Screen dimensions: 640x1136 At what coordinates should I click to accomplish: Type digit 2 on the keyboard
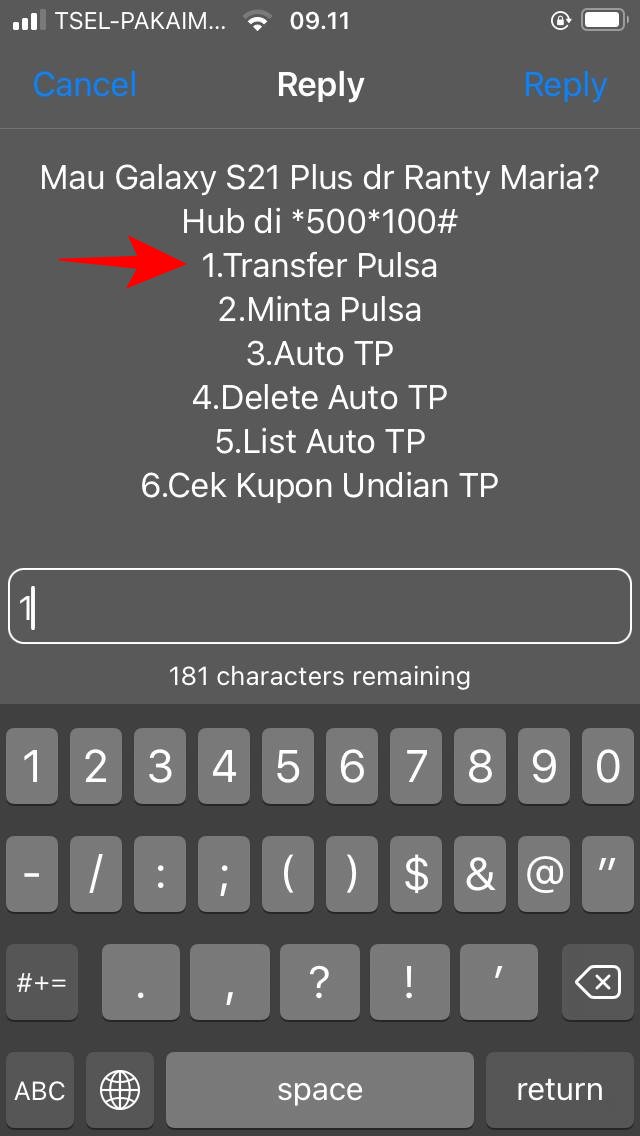[x=96, y=767]
